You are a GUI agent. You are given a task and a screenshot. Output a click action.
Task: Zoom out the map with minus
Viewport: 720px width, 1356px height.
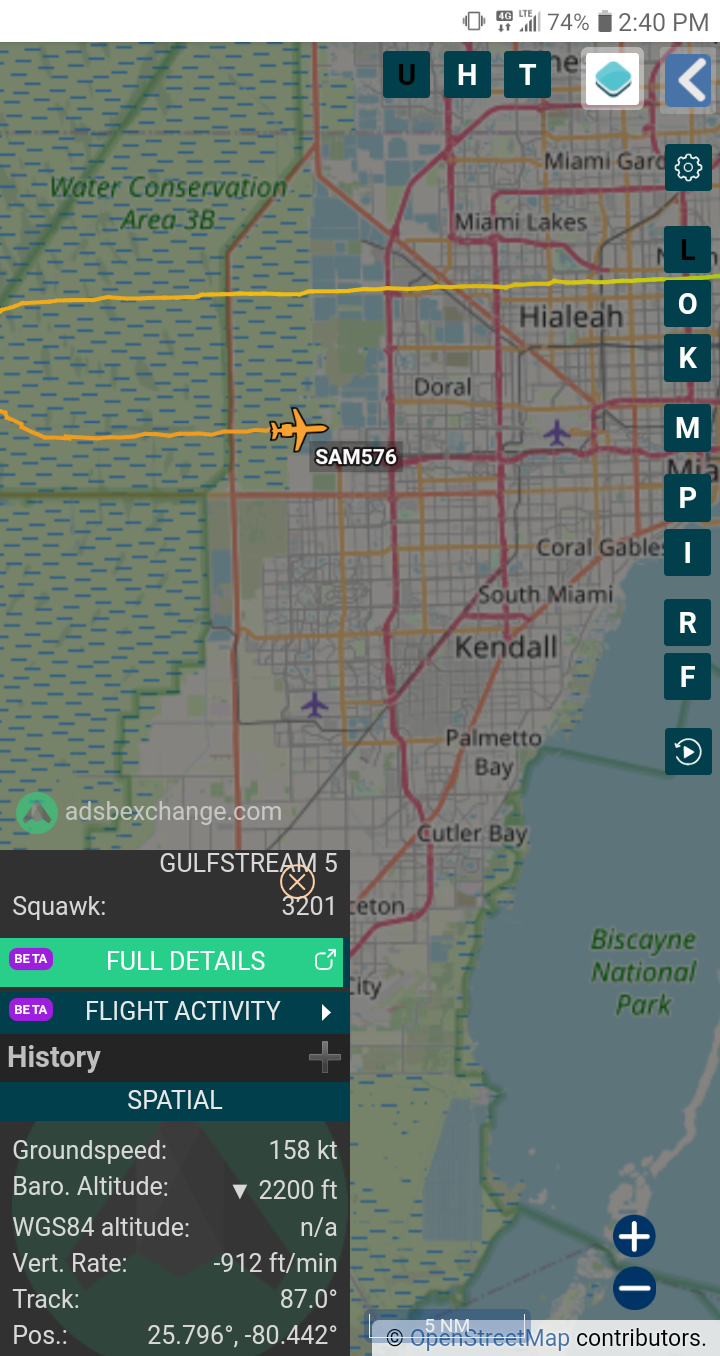[x=634, y=1288]
